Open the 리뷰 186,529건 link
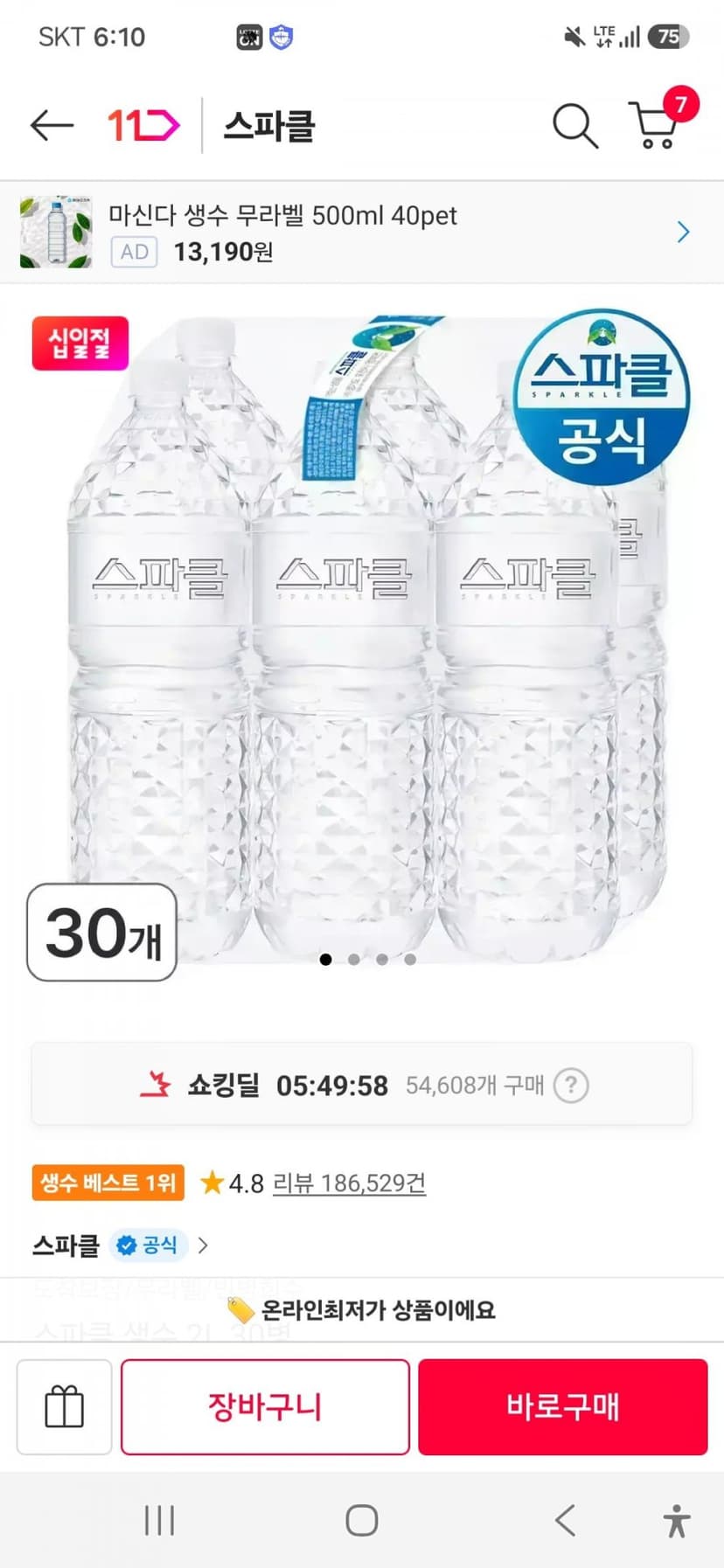 click(349, 1183)
